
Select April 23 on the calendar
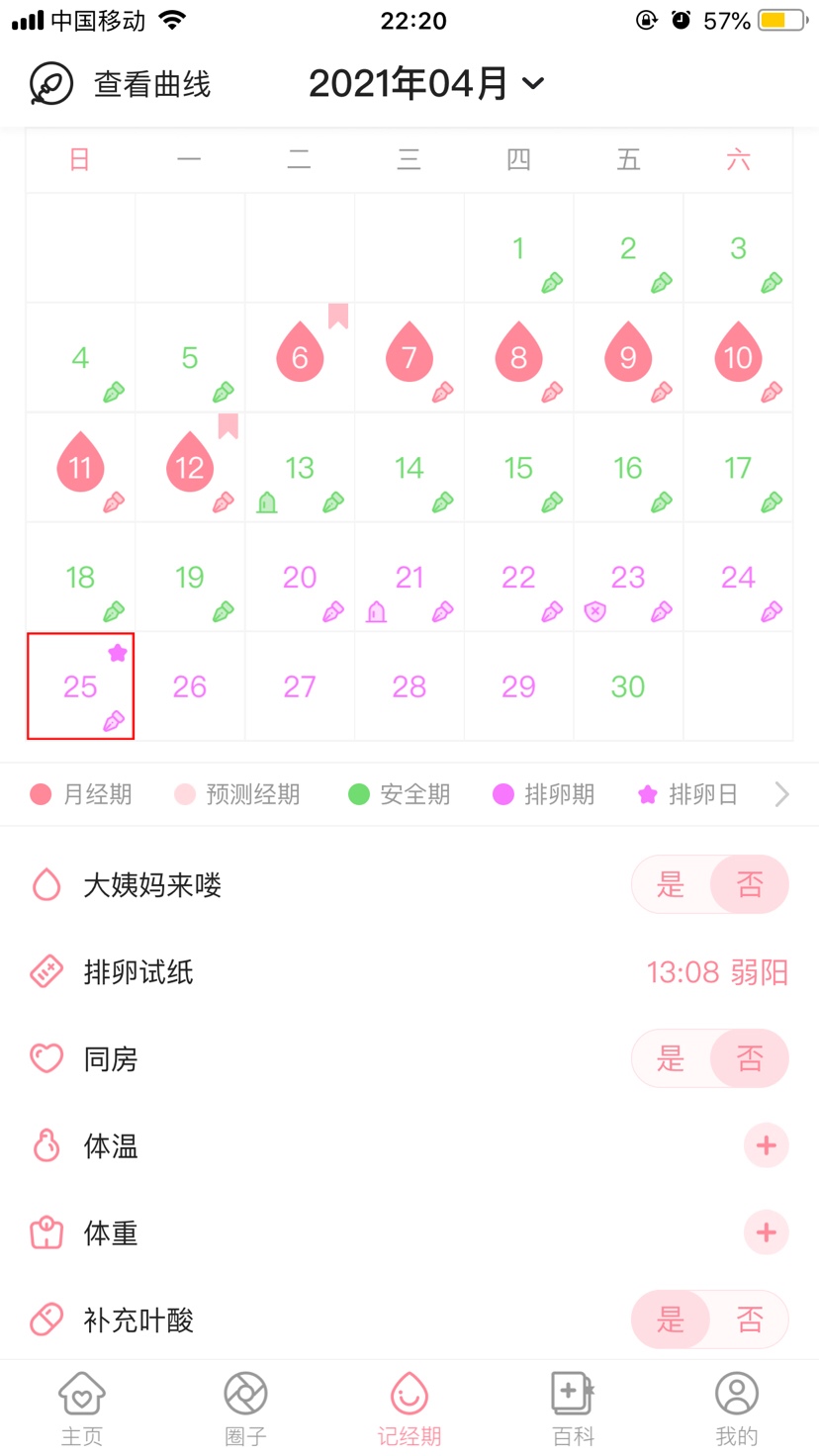tap(628, 577)
